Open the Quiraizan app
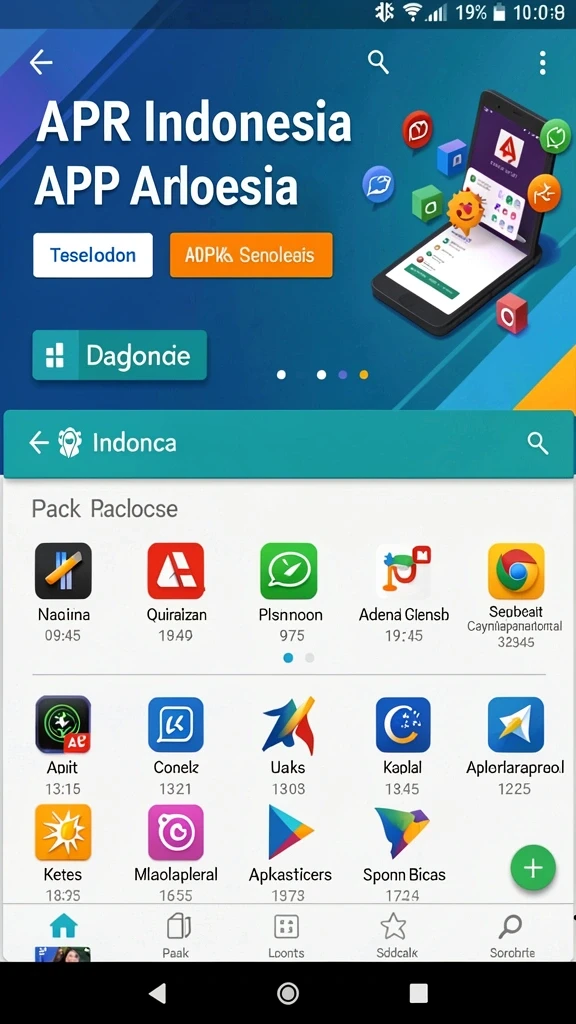The height and width of the screenshot is (1024, 576). click(176, 571)
